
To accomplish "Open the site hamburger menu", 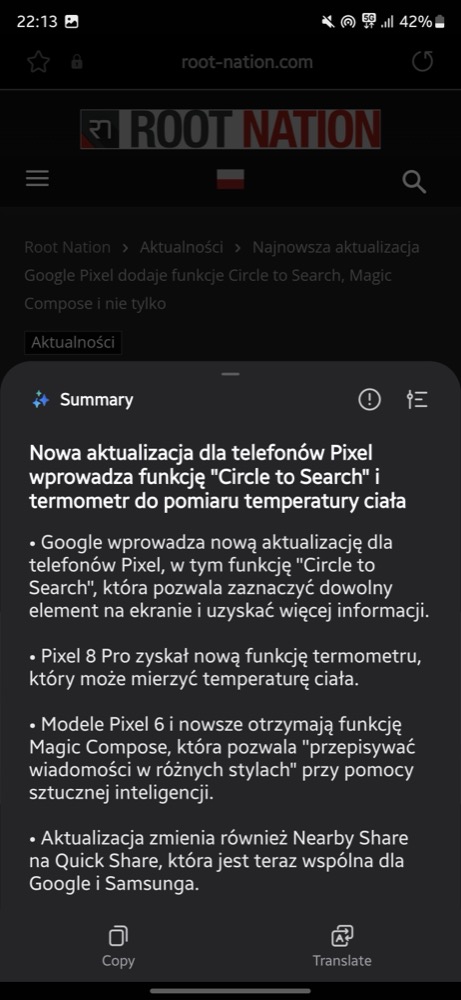I will (37, 180).
